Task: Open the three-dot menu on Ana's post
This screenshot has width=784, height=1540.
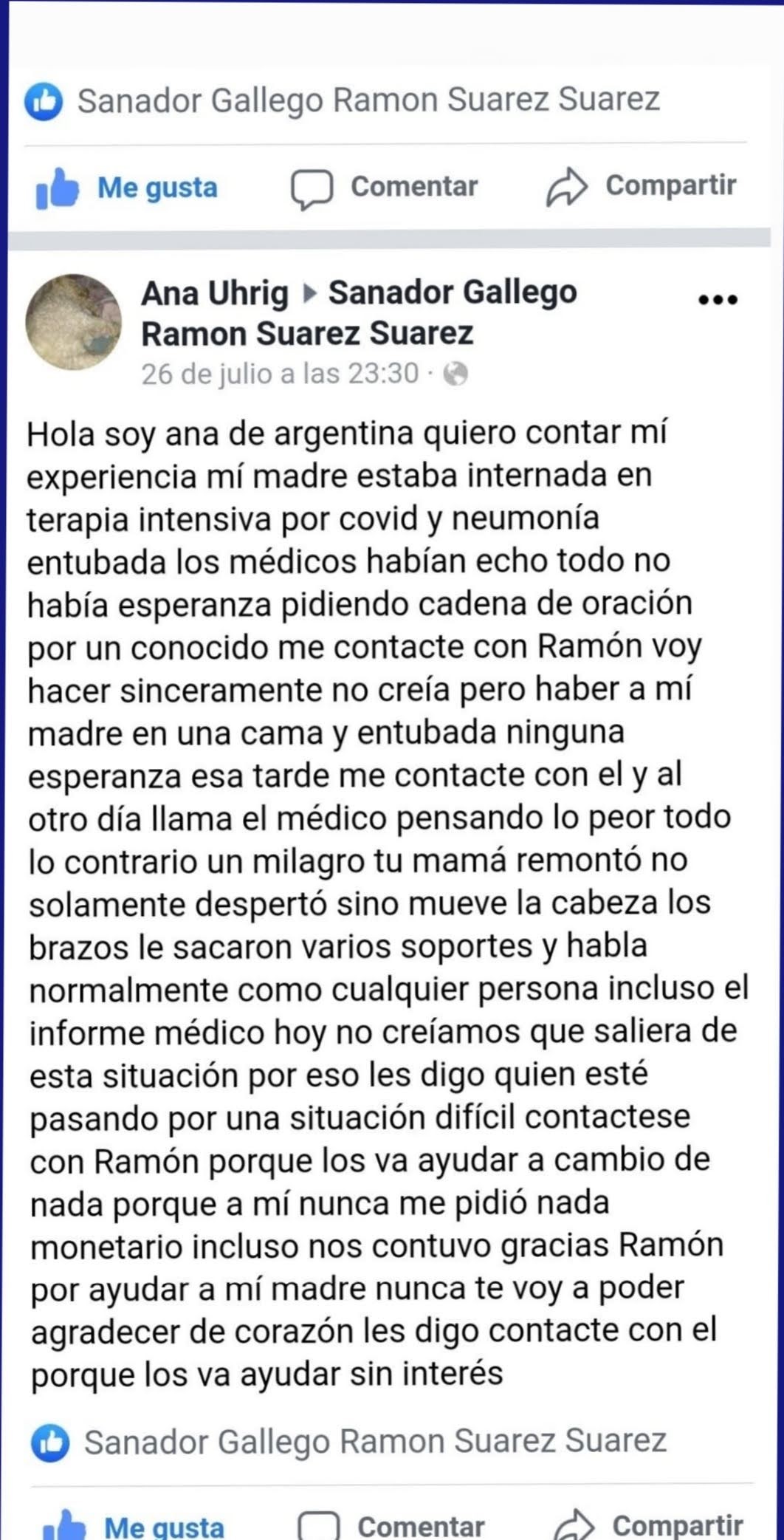Action: coord(718,300)
